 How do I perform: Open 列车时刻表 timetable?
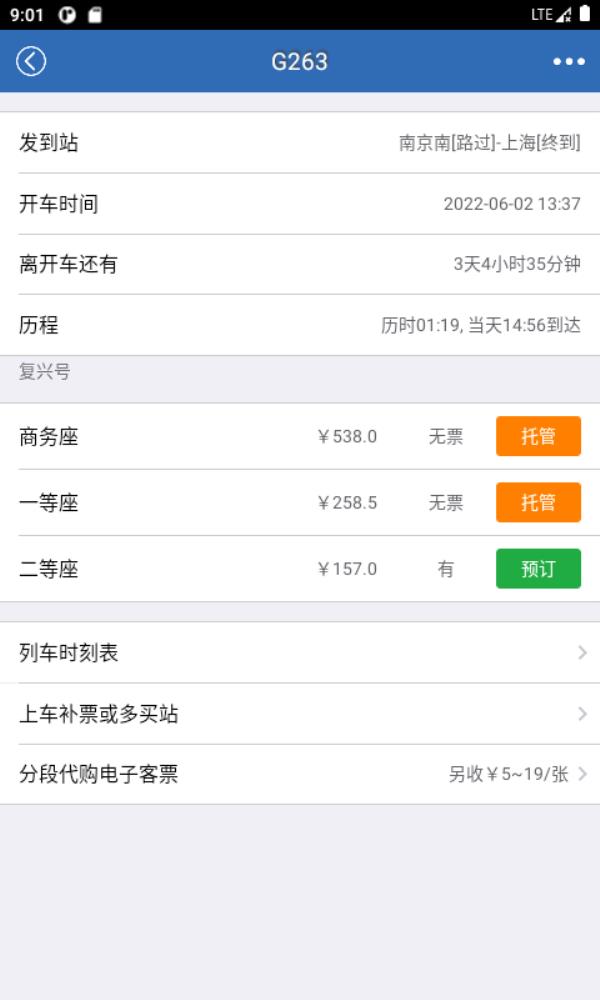click(300, 653)
